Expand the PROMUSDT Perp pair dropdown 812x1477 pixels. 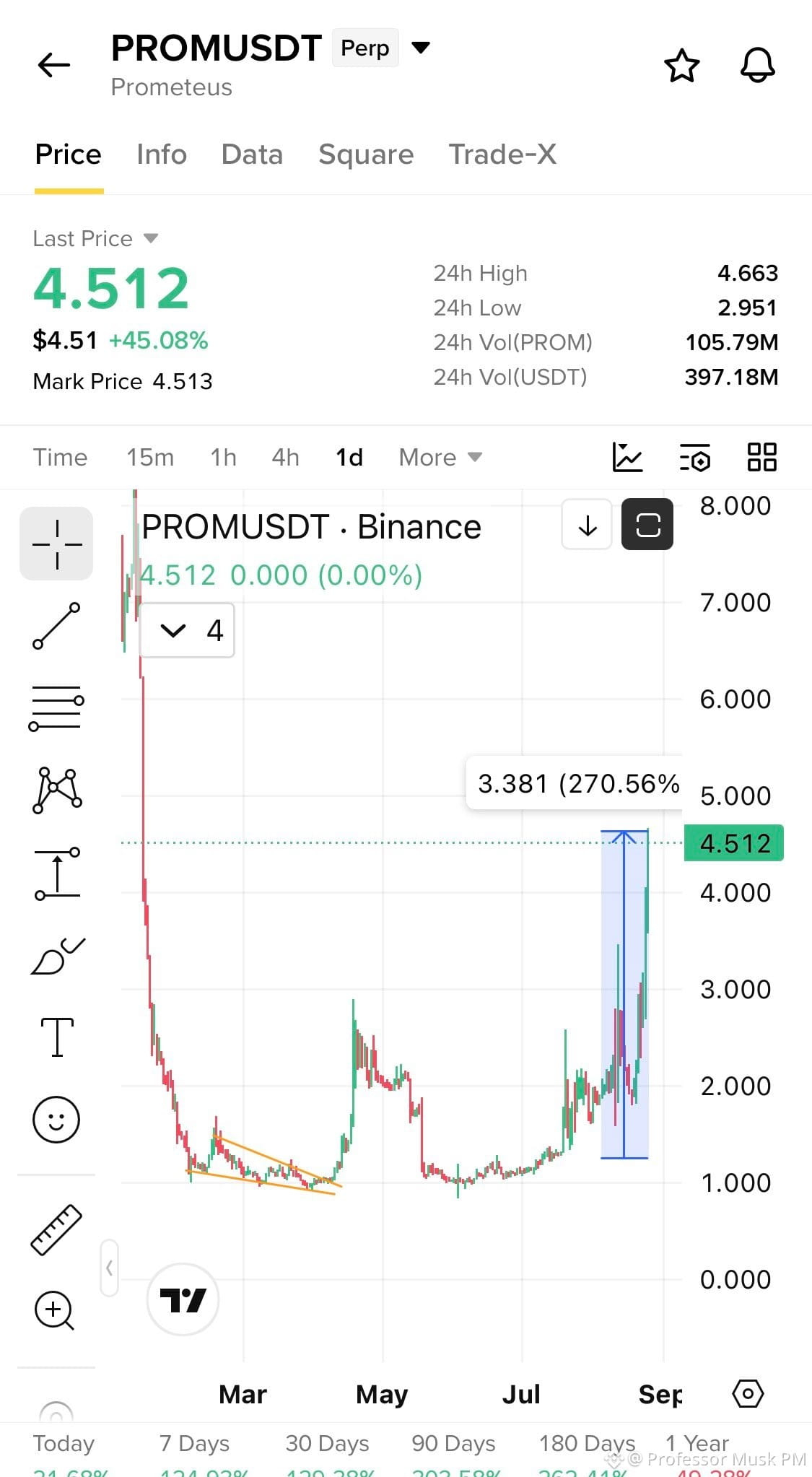click(x=421, y=48)
